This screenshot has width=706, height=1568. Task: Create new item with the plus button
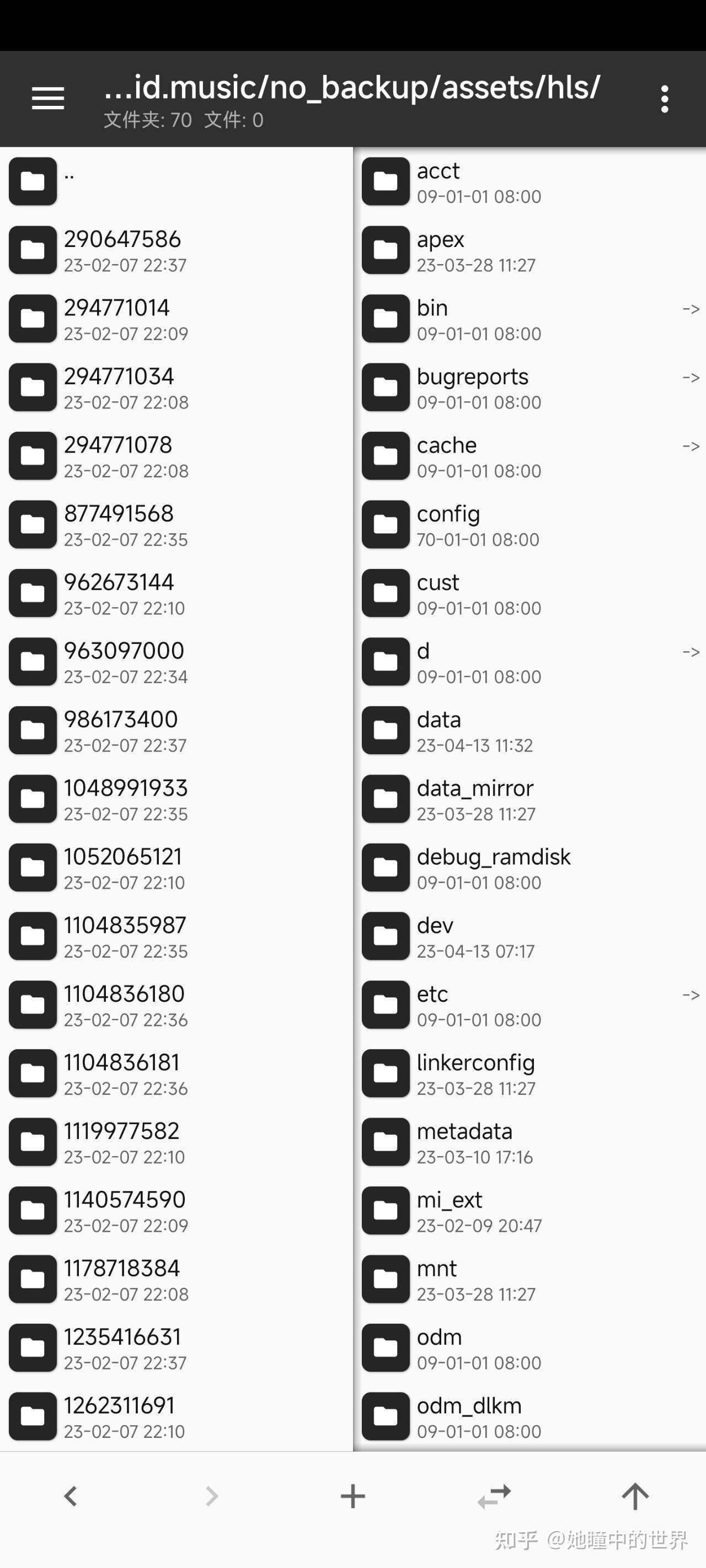(x=352, y=1496)
